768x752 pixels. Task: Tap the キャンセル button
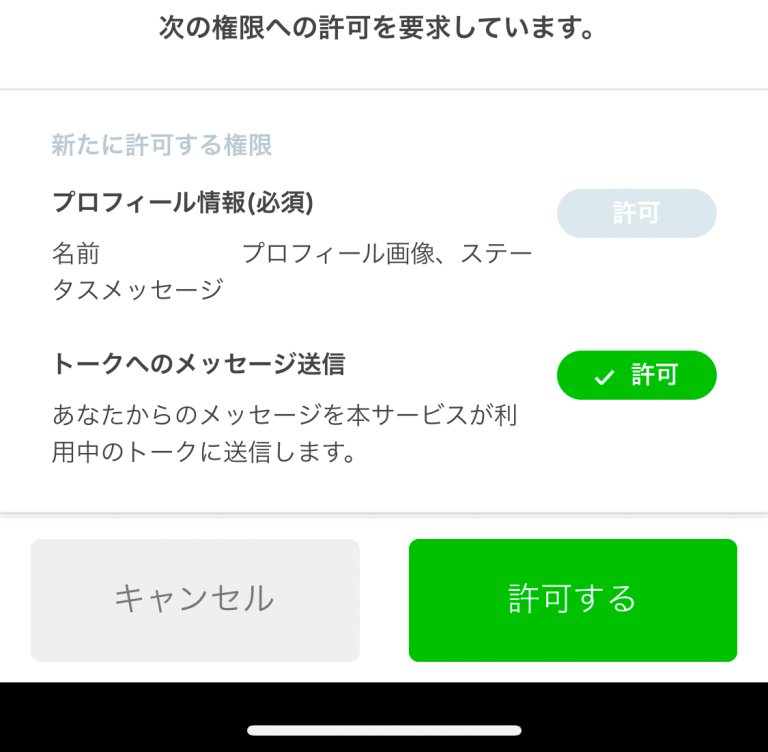coord(195,600)
